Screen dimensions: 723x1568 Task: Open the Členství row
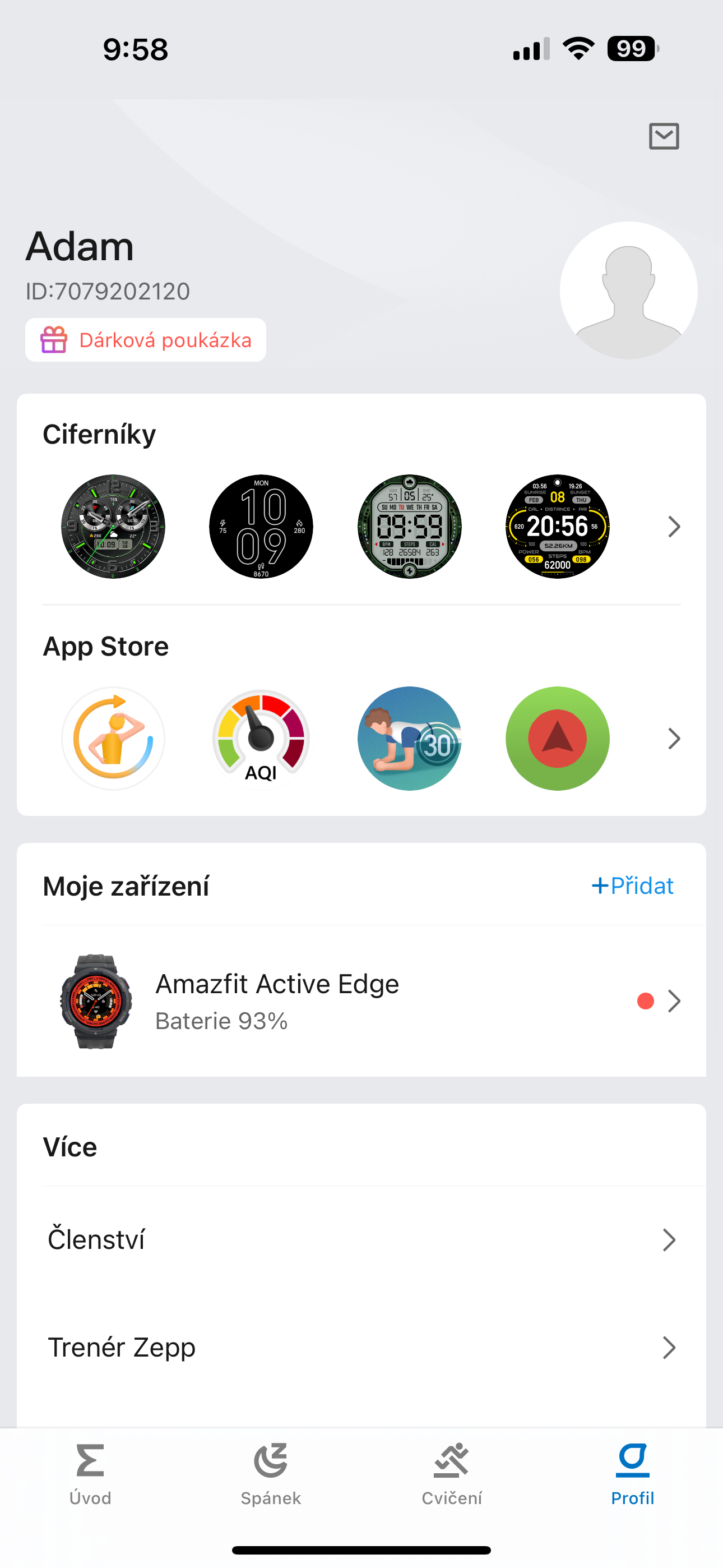(361, 1240)
